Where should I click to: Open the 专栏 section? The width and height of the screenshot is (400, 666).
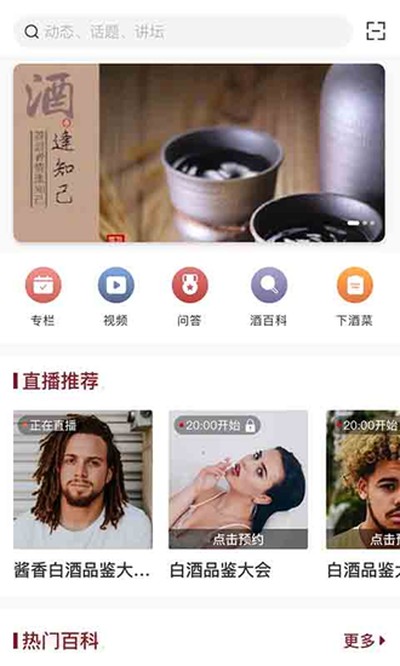[x=43, y=297]
